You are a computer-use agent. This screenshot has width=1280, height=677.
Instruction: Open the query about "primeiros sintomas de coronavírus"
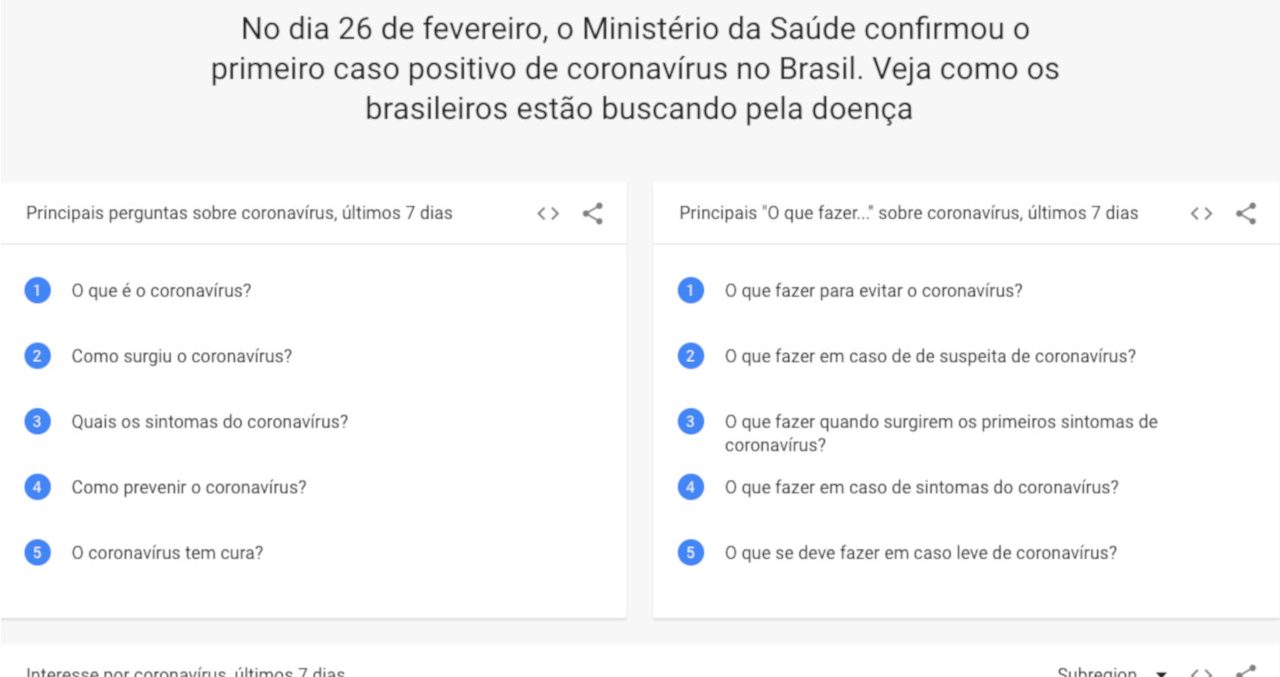[x=940, y=432]
